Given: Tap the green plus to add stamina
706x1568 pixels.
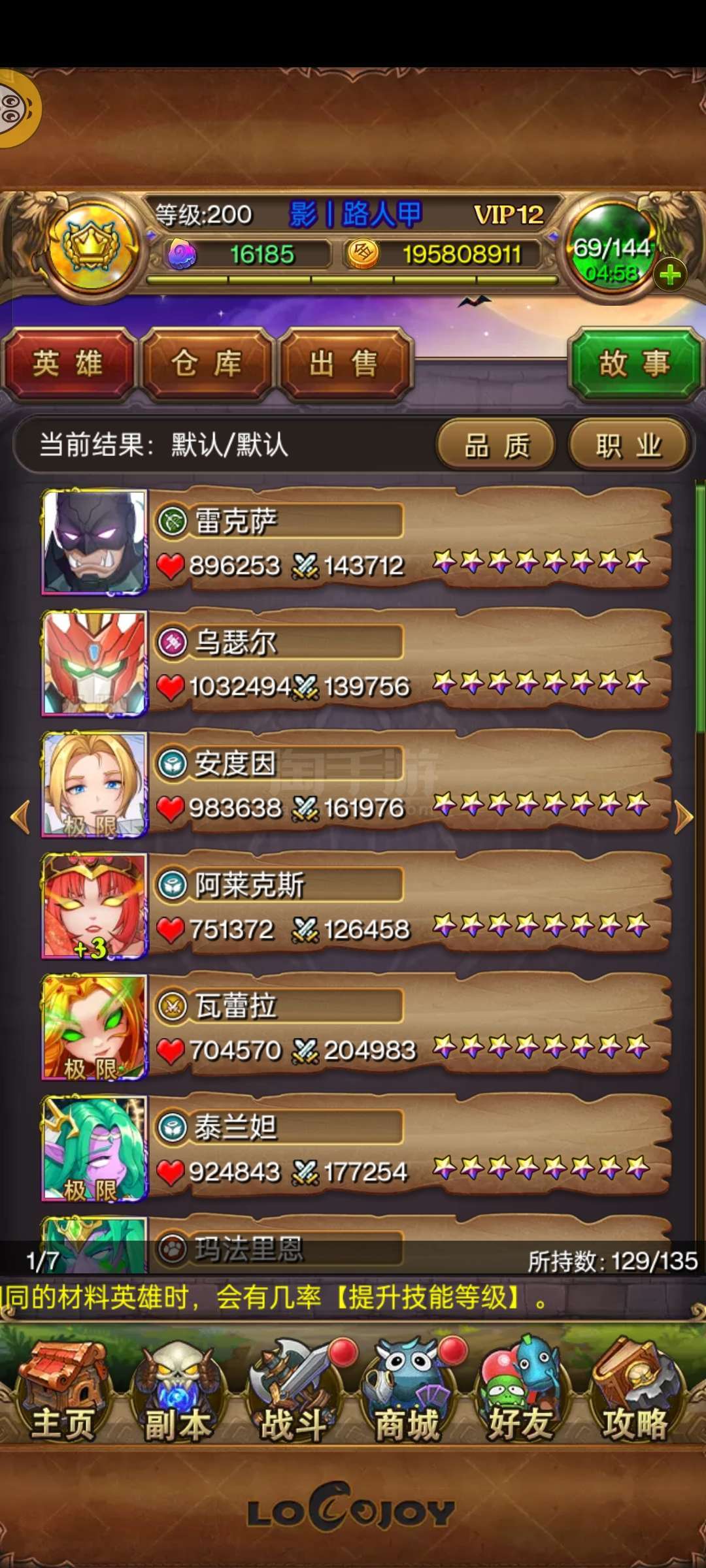Looking at the screenshot, I should point(669,275).
